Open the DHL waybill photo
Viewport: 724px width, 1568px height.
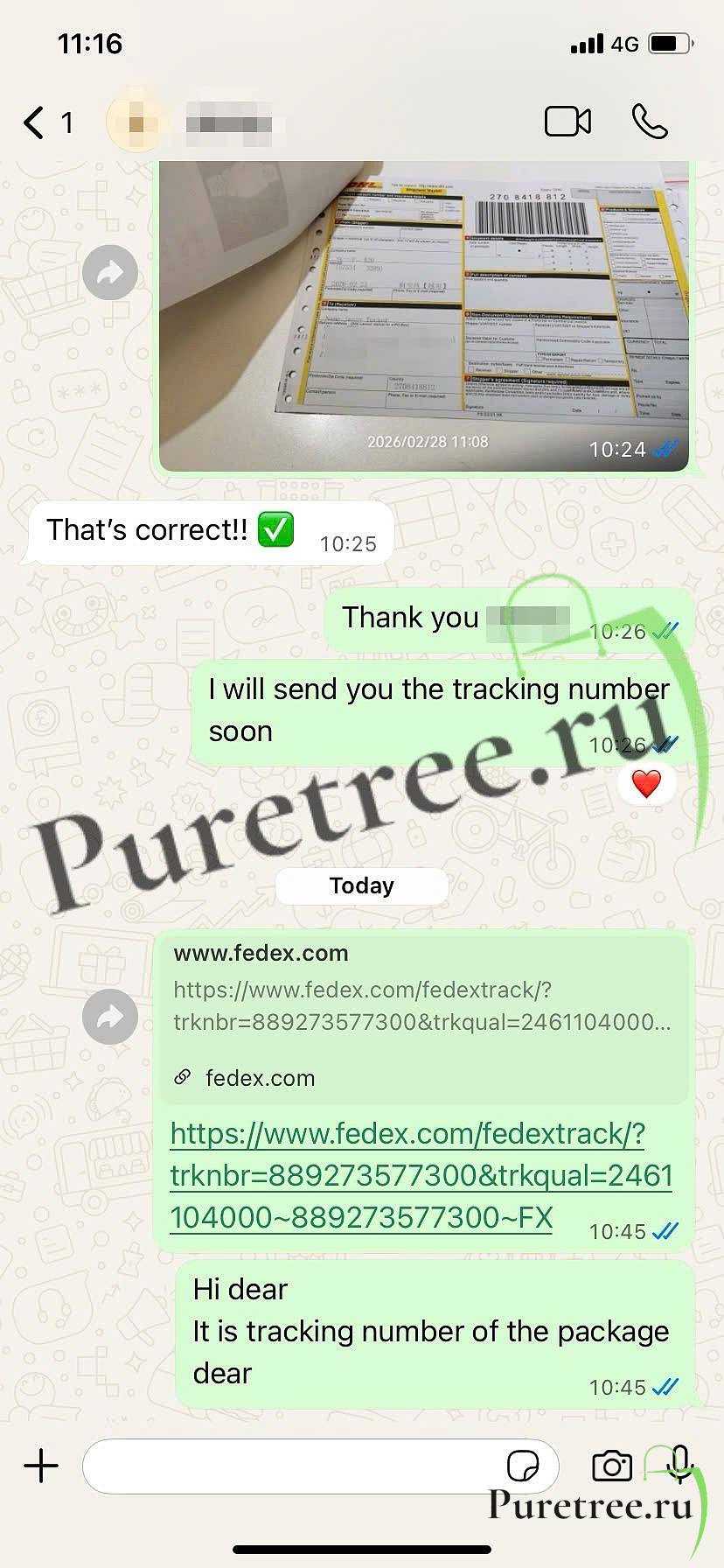pos(423,315)
